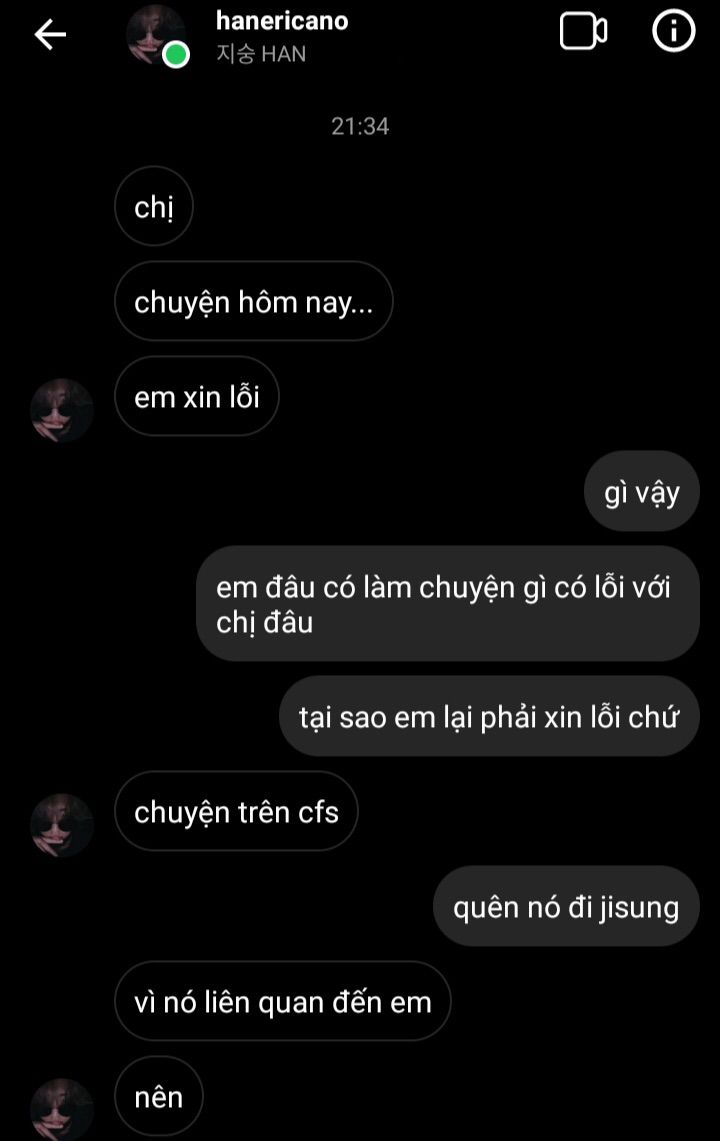Tap the sender avatar beside "nên"
The width and height of the screenshot is (720, 1141).
click(62, 1108)
